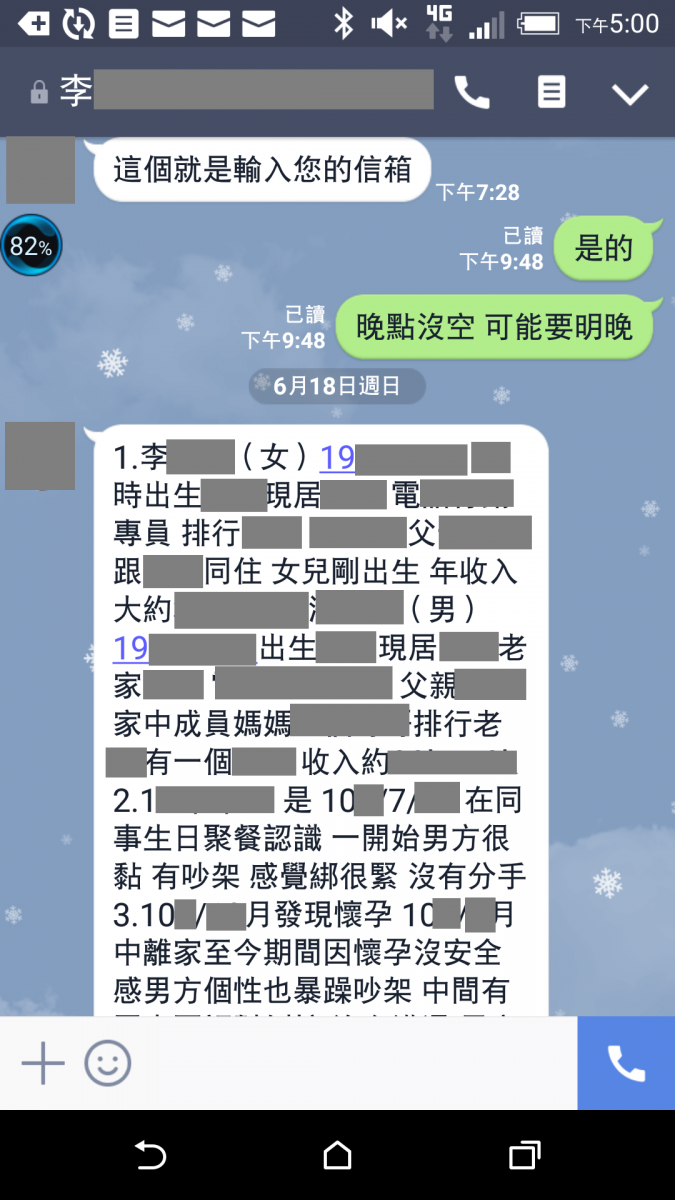Open the first blue date link starting with 19
Viewport: 675px width, 1200px height.
click(337, 458)
